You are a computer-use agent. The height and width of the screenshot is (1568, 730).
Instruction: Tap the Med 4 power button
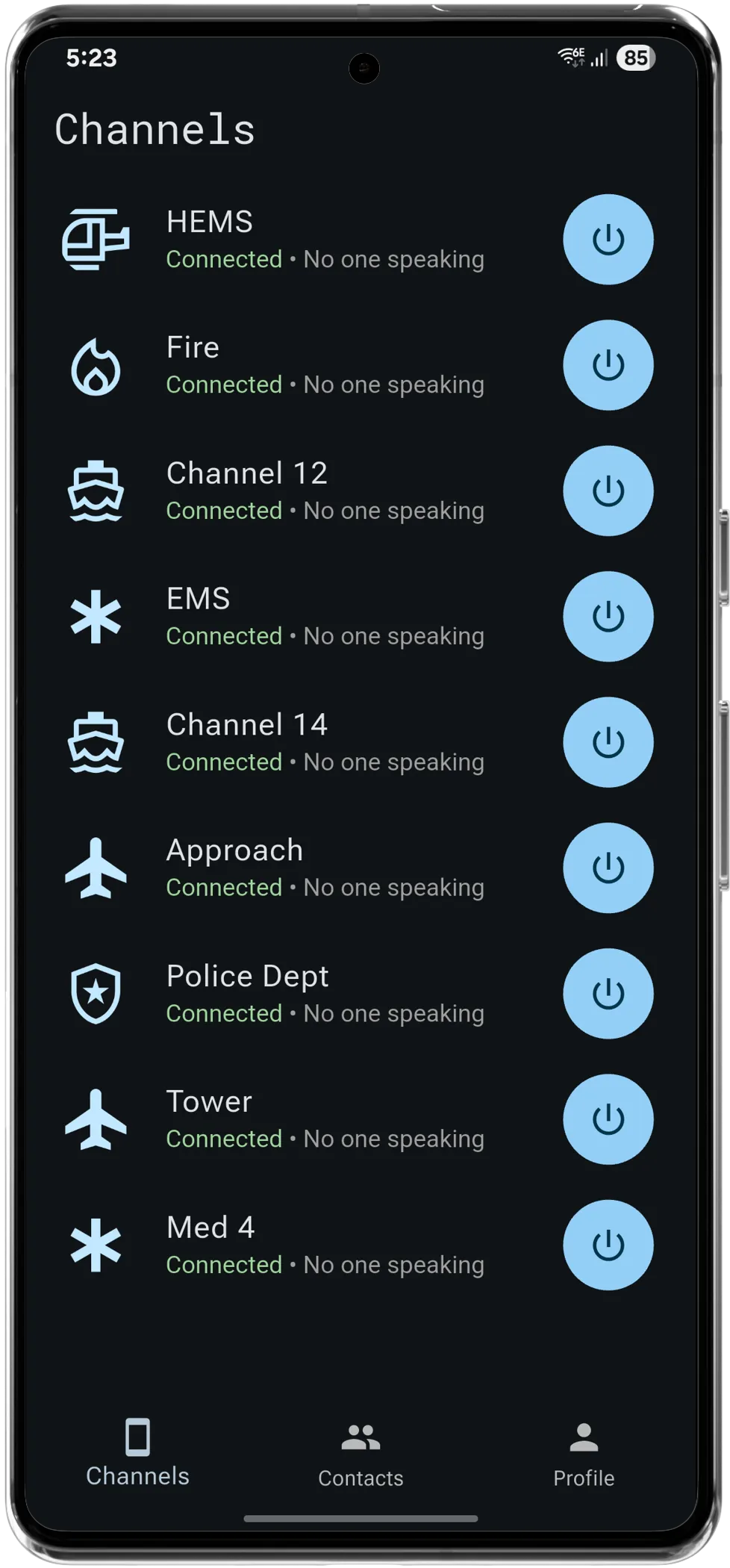coord(608,1245)
